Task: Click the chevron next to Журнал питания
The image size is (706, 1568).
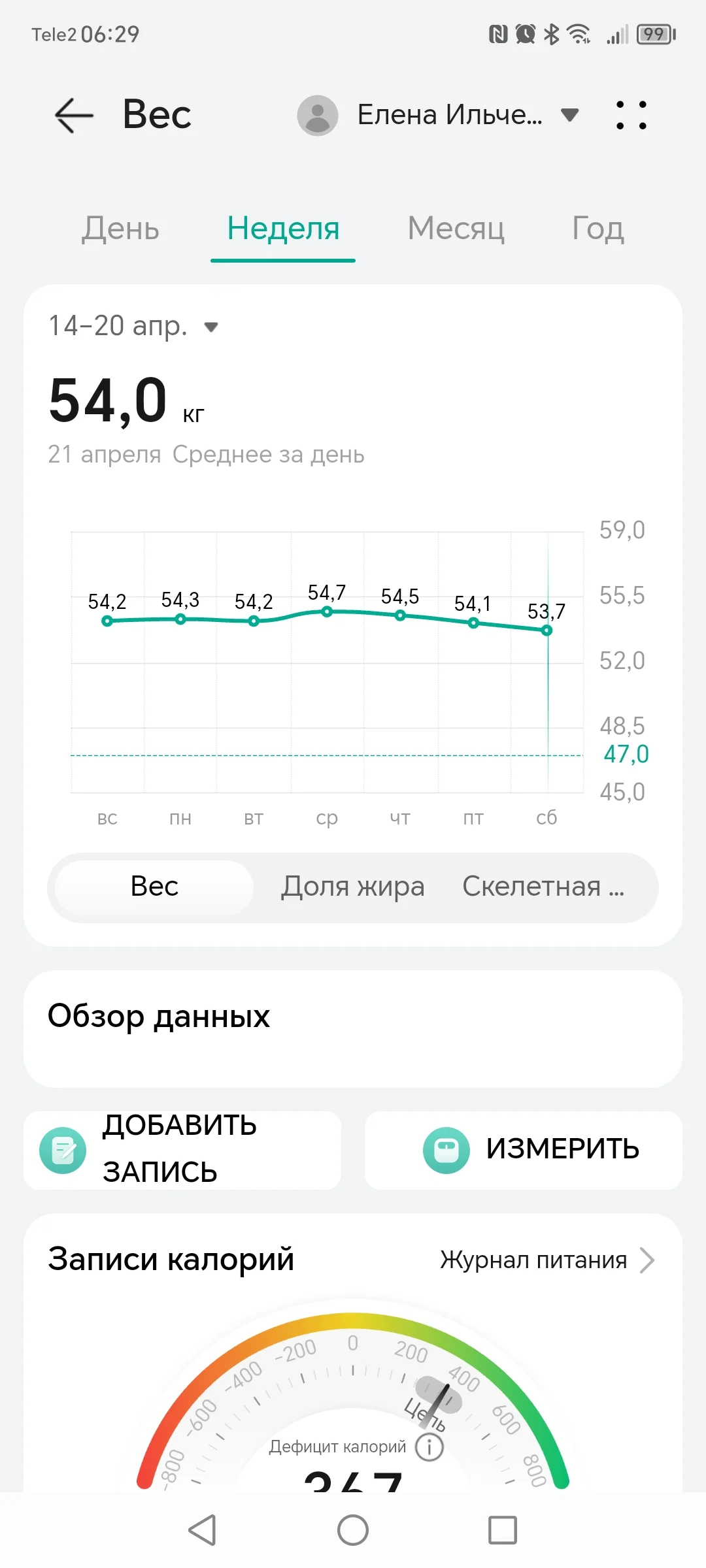Action: coord(648,1260)
